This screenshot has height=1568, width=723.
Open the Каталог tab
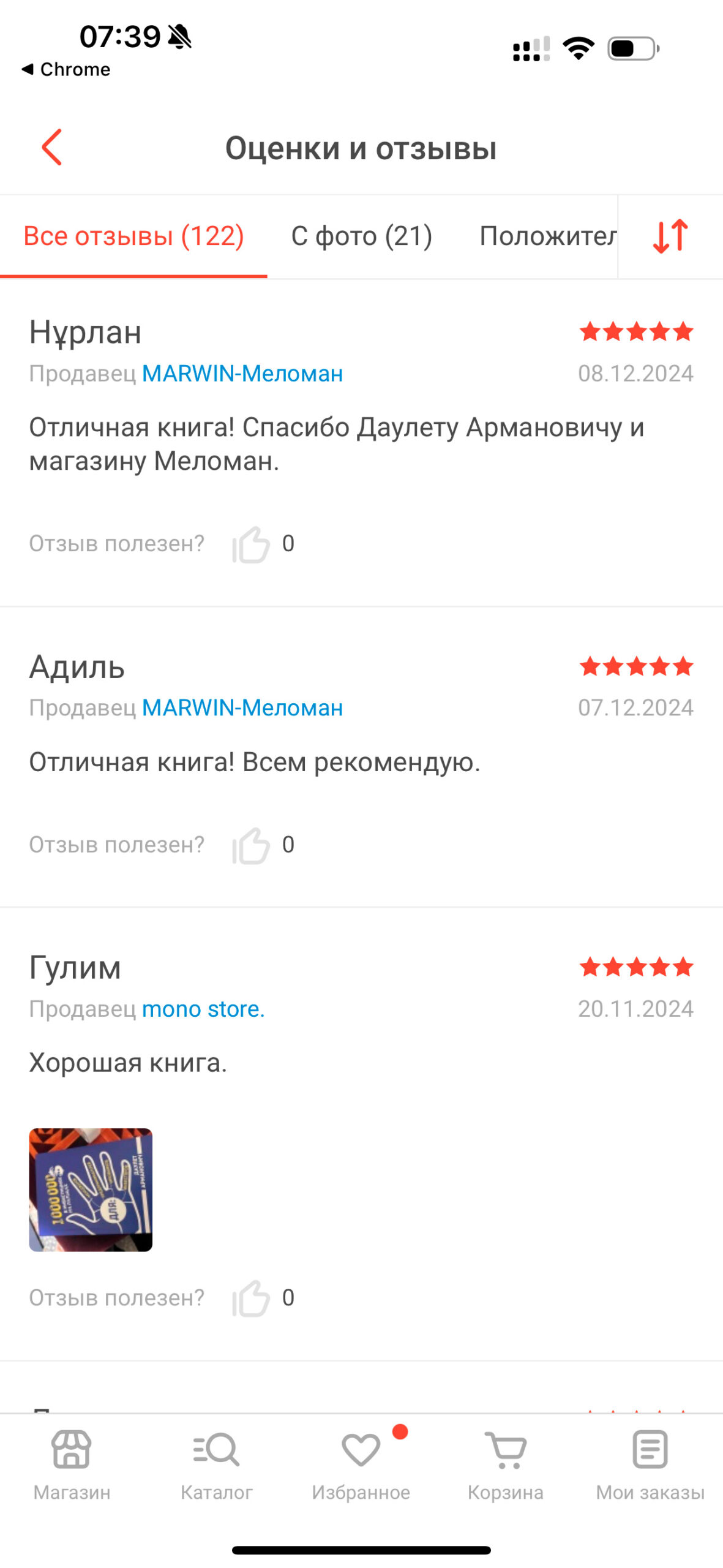coord(216,1465)
